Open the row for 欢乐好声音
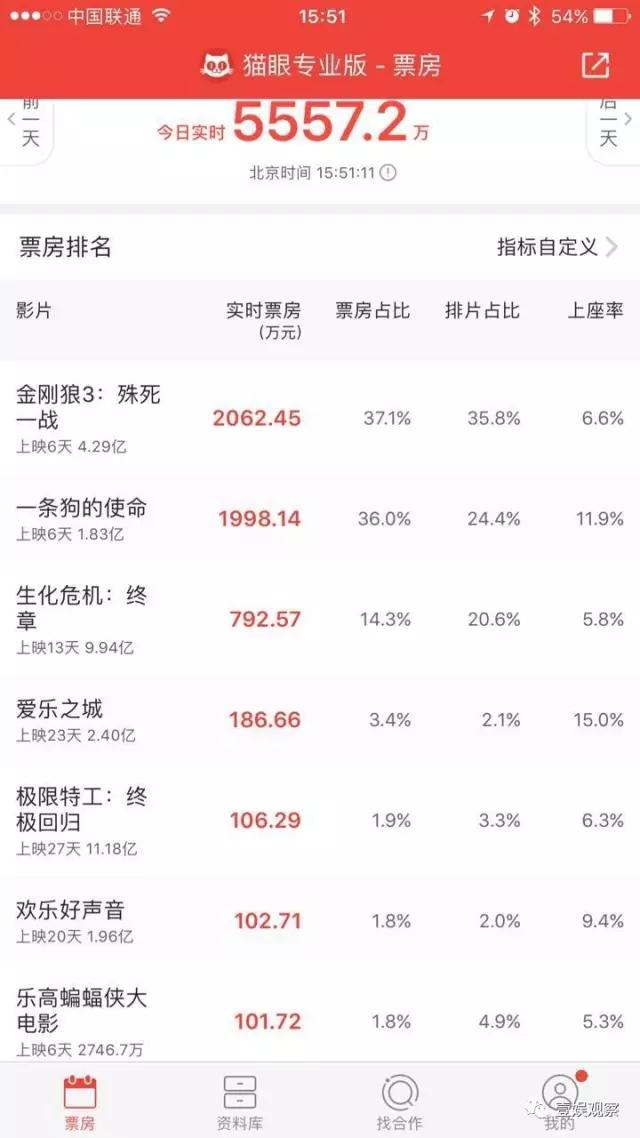The height and width of the screenshot is (1138, 640). tap(320, 920)
